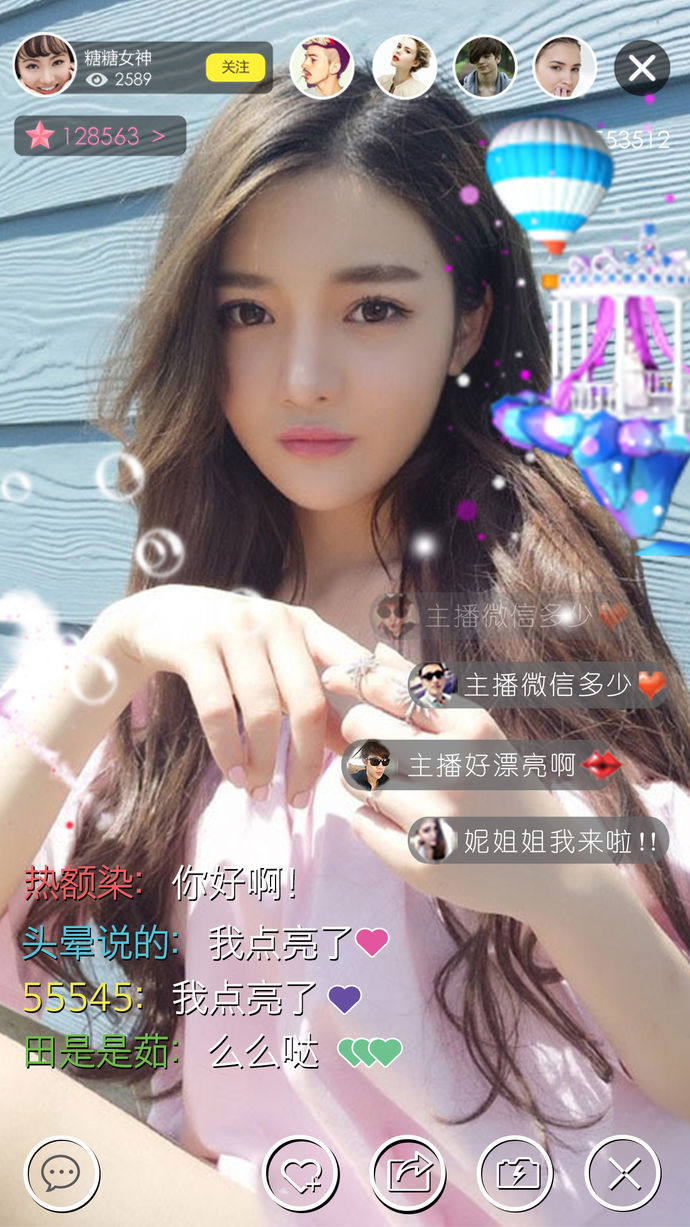The width and height of the screenshot is (690, 1227).
Task: Open viewer avatar with purple mohawk hair
Action: click(322, 67)
